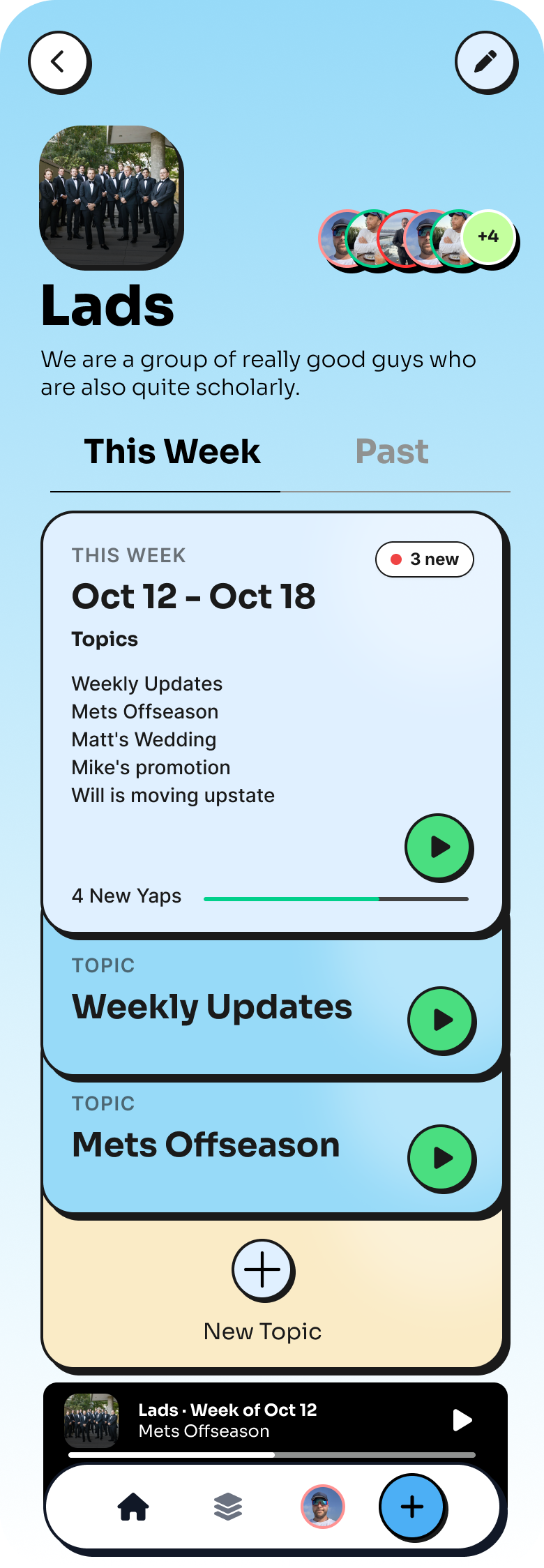The height and width of the screenshot is (1568, 544).
Task: Resume playback in the mini-player
Action: tap(461, 1421)
